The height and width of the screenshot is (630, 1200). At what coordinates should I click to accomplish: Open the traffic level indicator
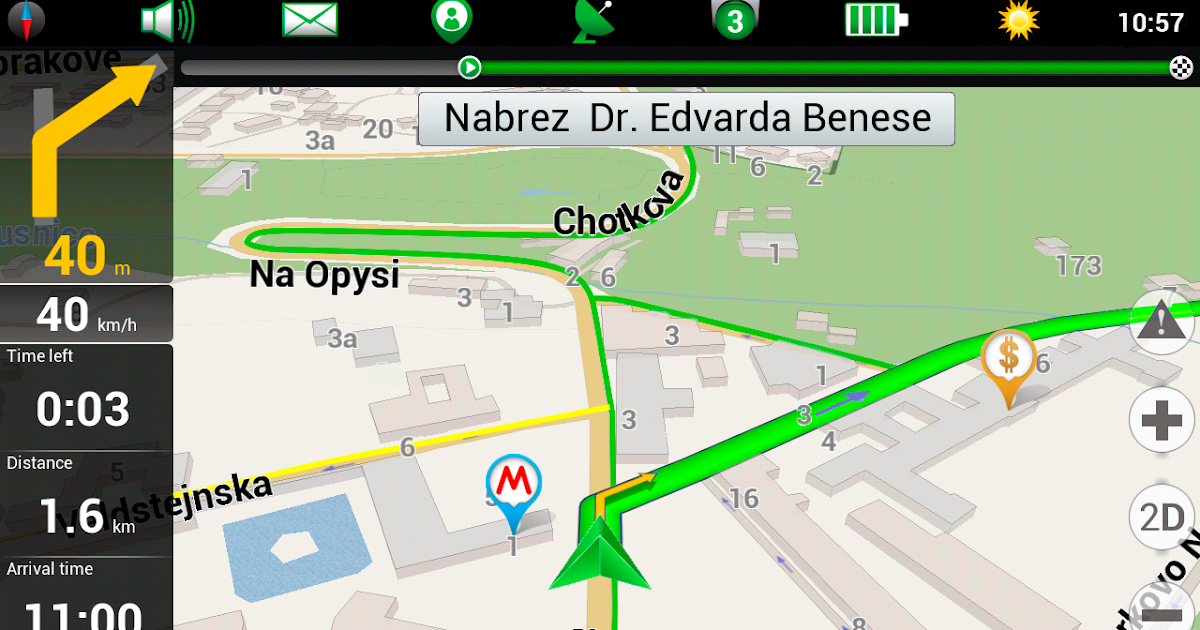(x=735, y=20)
